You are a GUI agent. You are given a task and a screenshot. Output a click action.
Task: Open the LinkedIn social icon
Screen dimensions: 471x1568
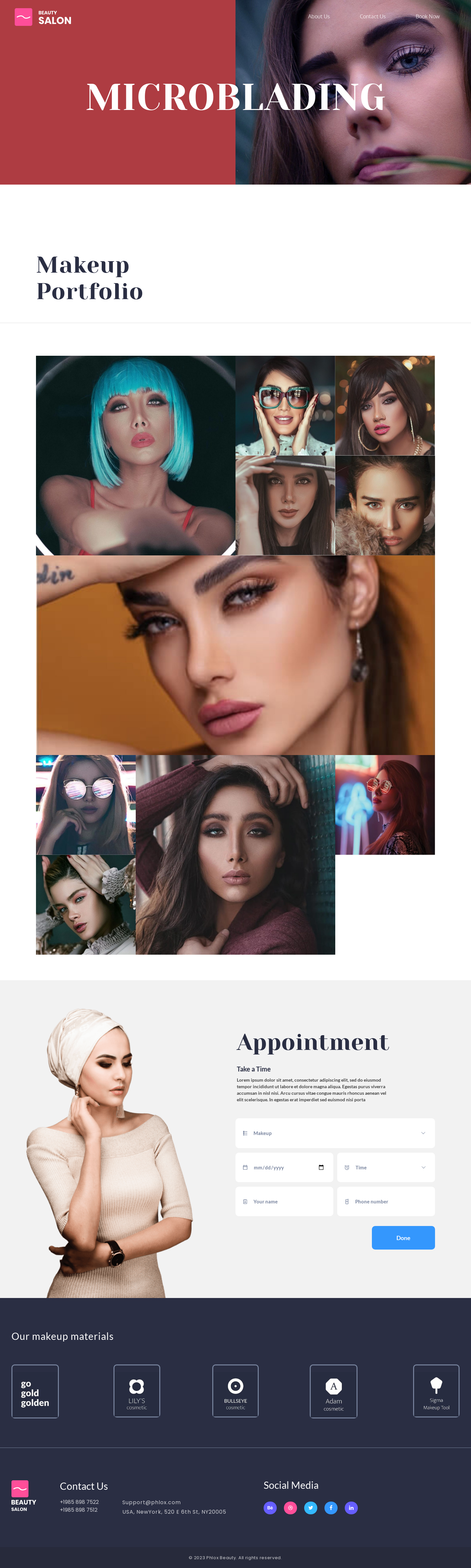pyautogui.click(x=351, y=1508)
